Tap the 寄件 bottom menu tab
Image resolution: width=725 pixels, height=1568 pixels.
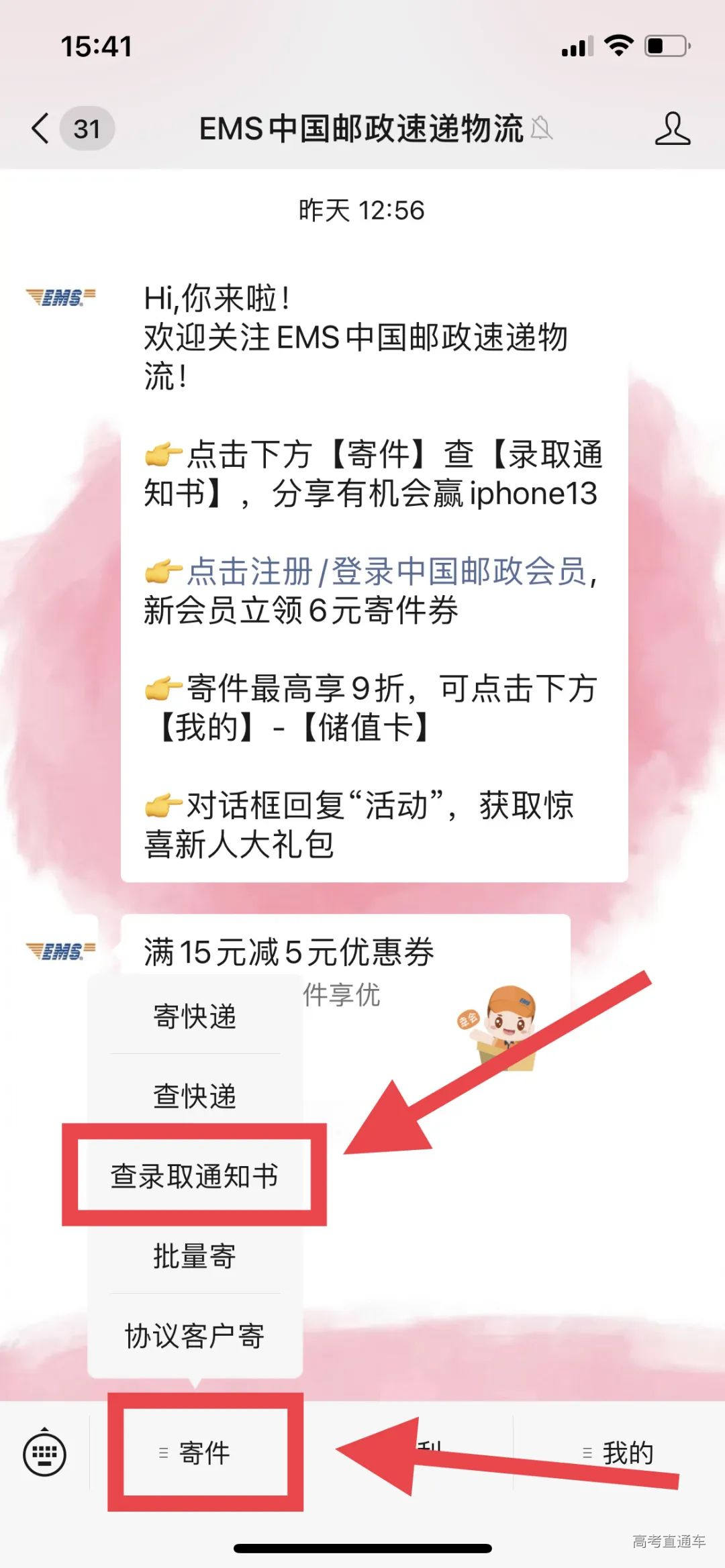coord(205,1453)
